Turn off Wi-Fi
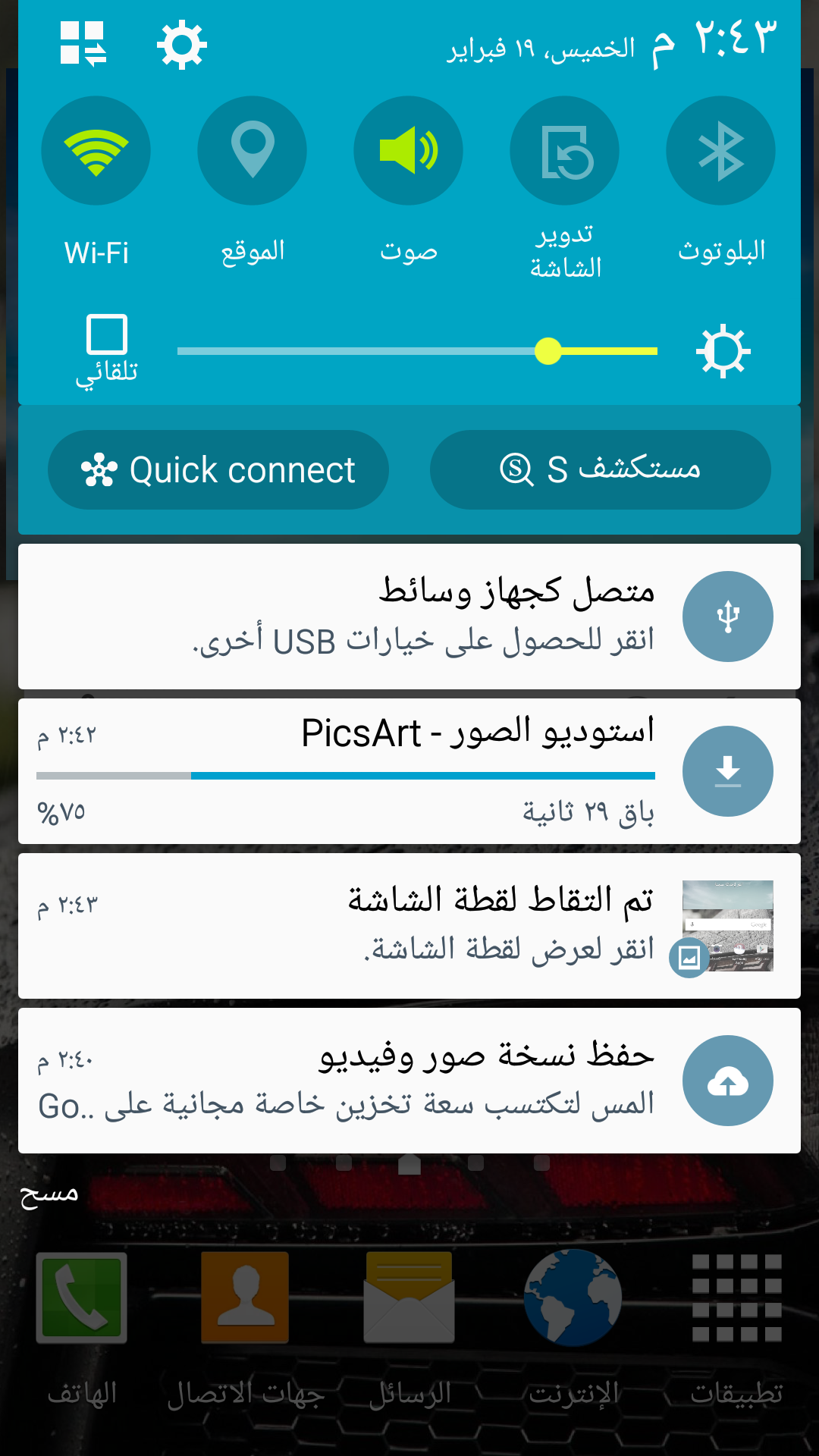 (96, 151)
